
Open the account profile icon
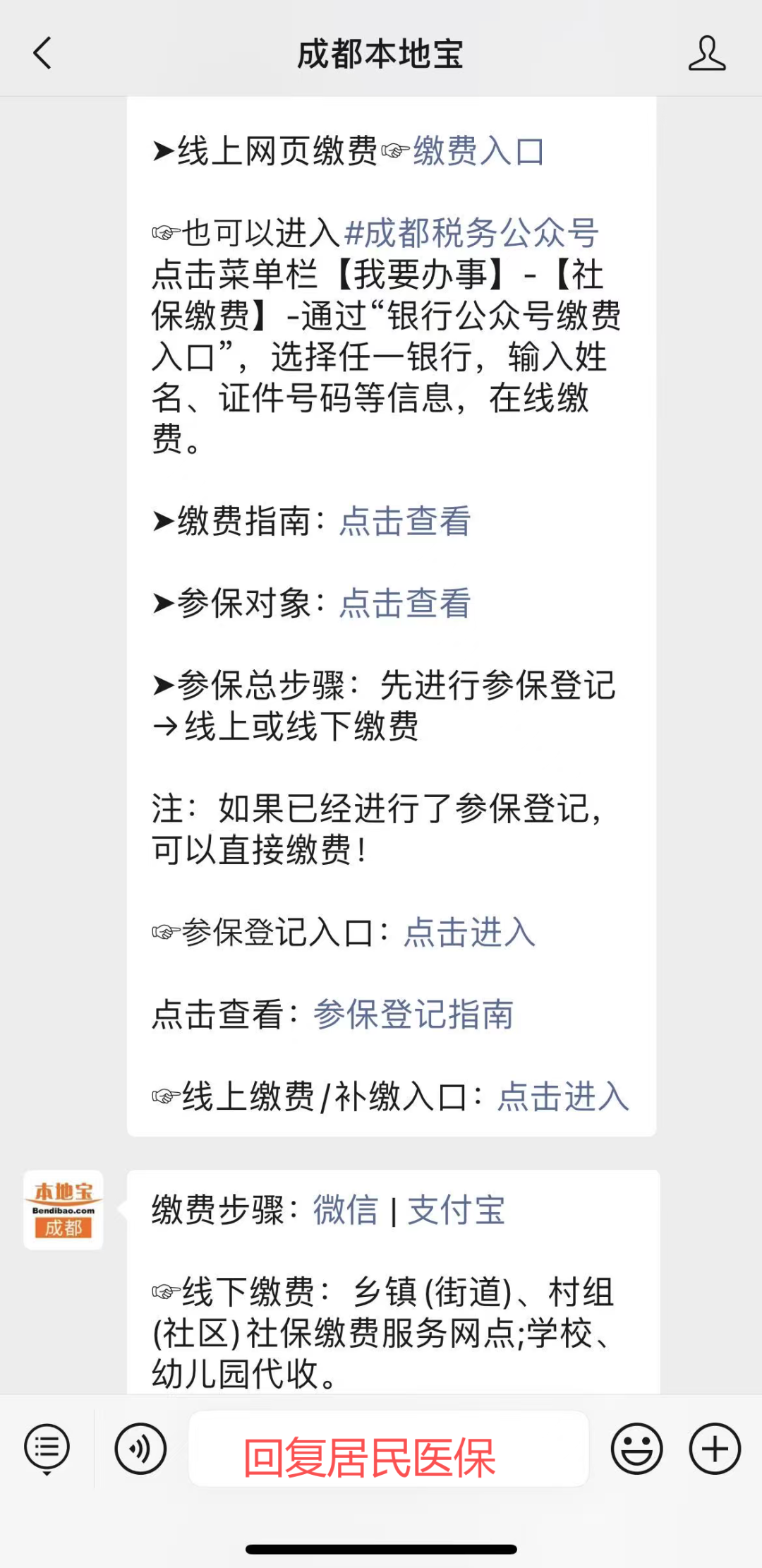(707, 54)
